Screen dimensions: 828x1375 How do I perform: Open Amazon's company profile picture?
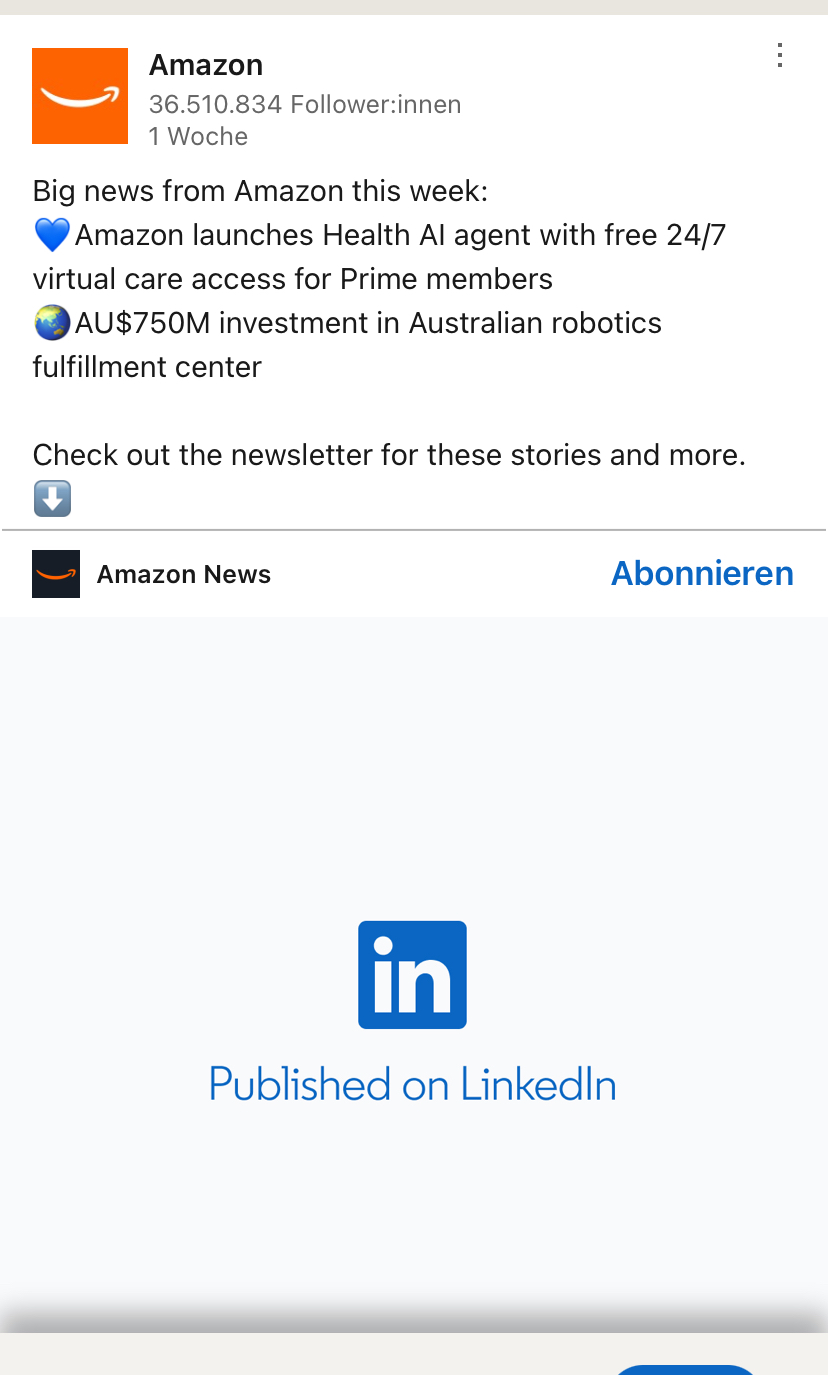click(80, 96)
